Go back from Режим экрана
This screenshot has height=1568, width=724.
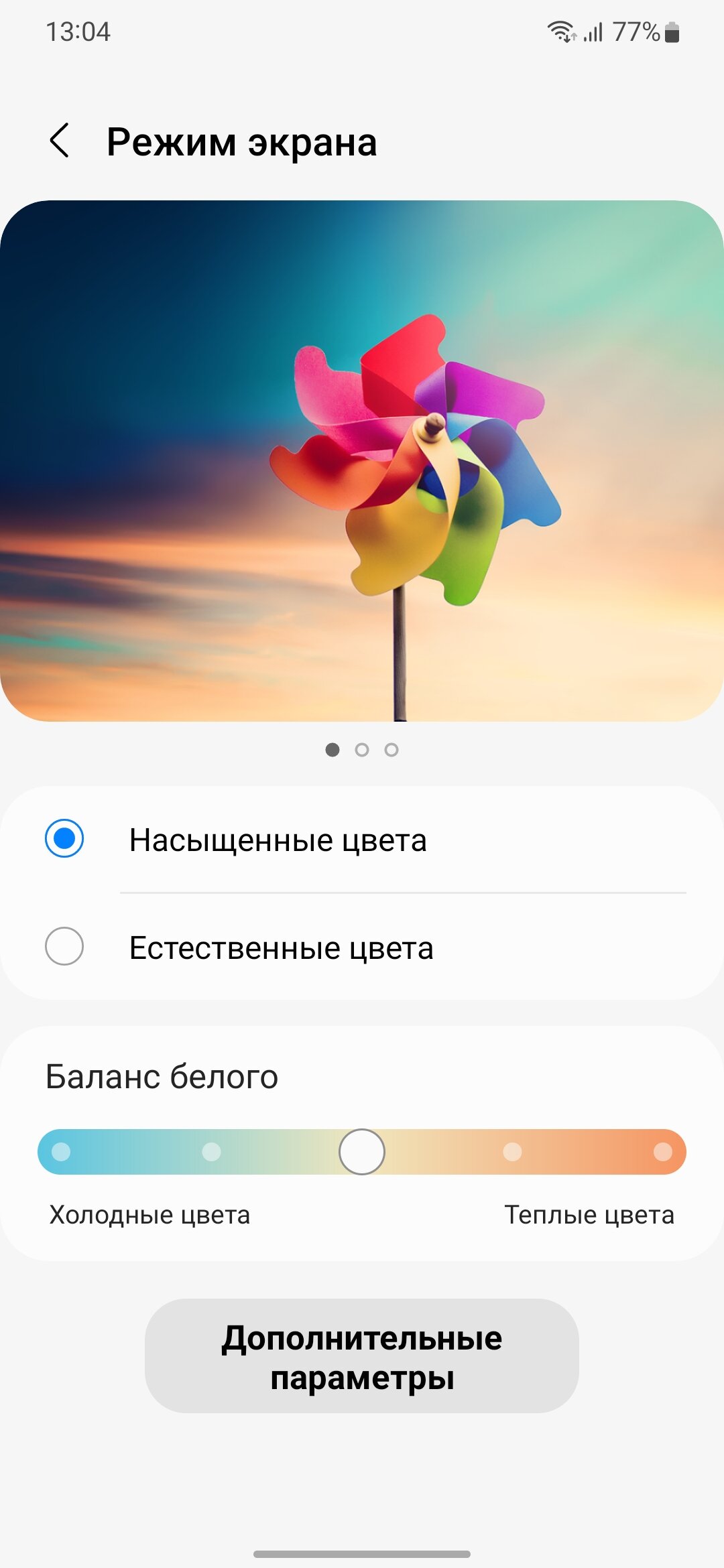[60, 141]
